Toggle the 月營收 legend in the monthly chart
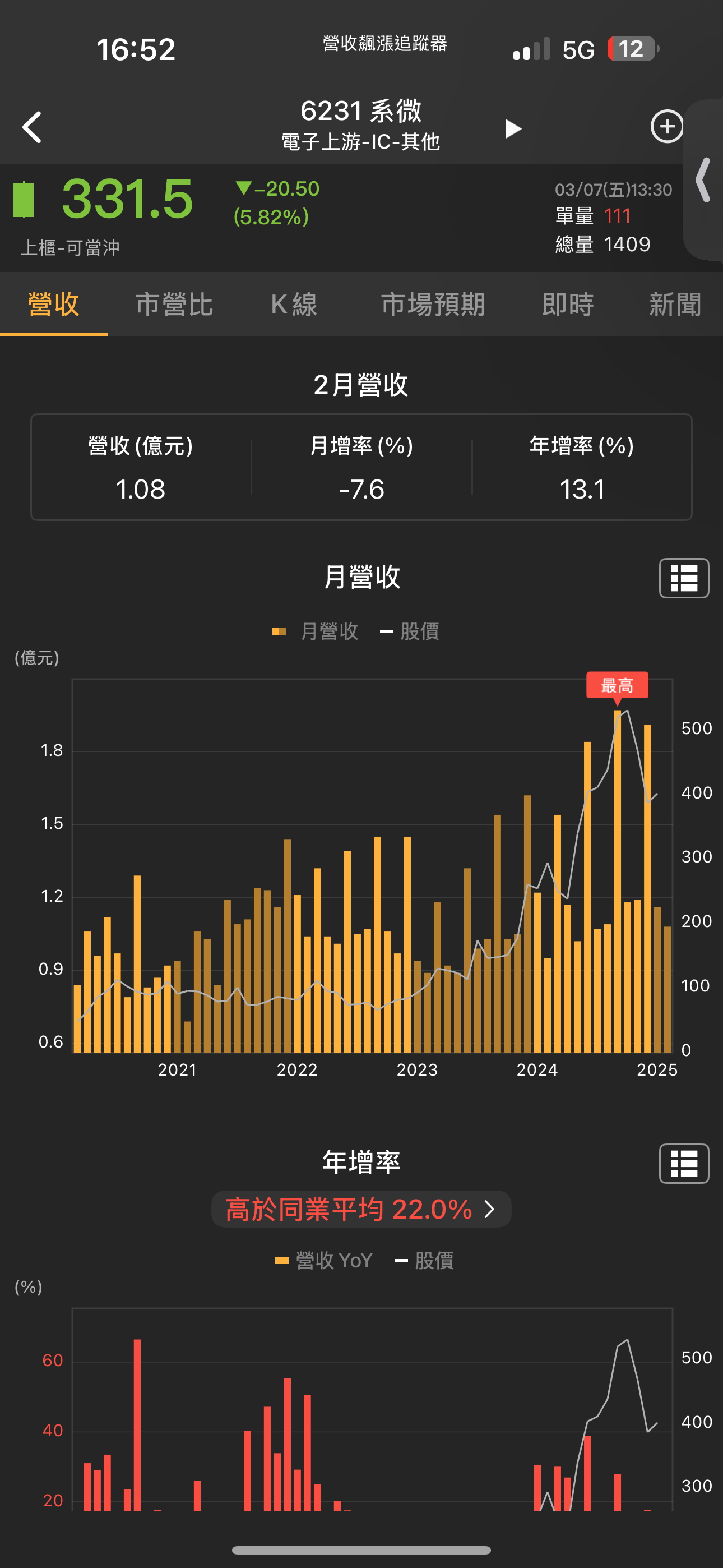Viewport: 723px width, 1568px height. click(316, 631)
